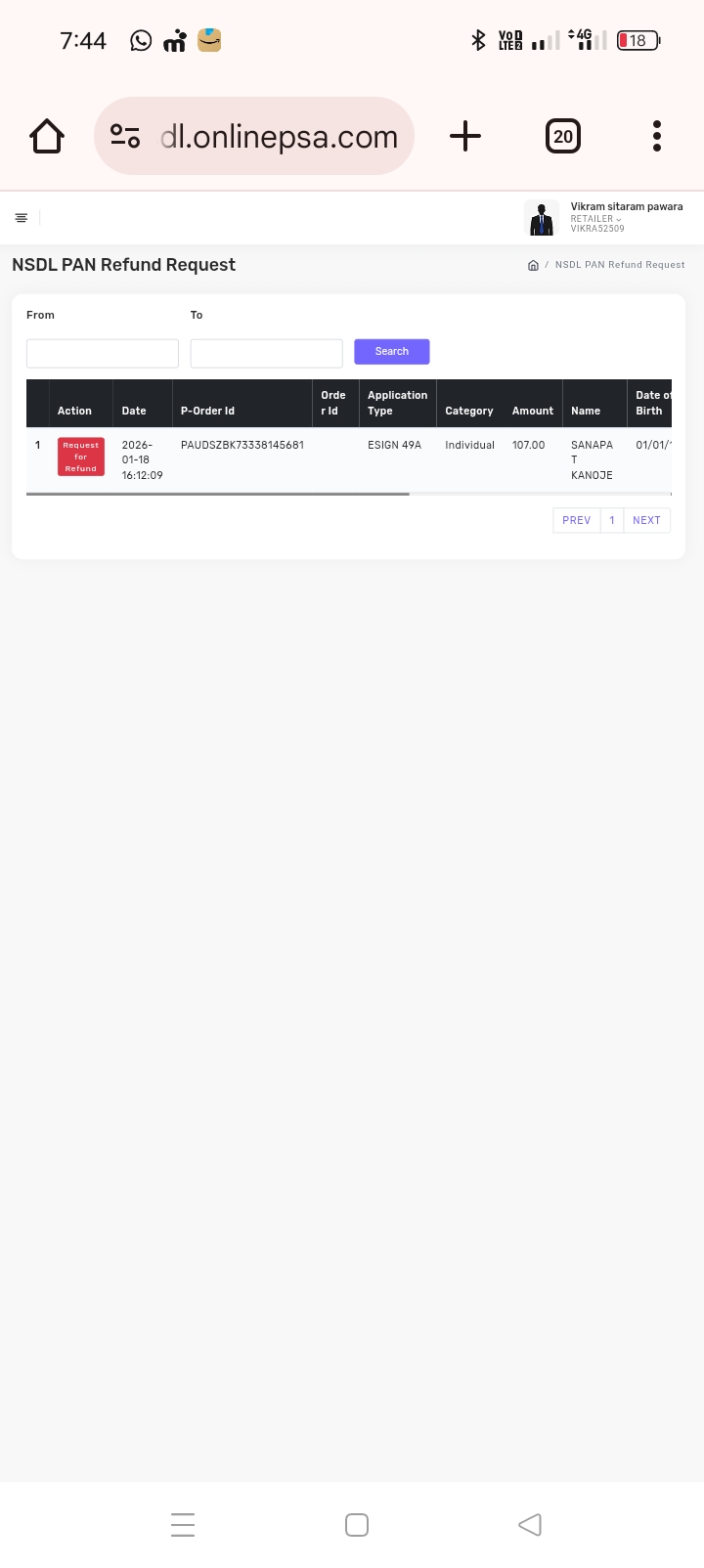The width and height of the screenshot is (704, 1568).
Task: Toggle the sidebar menu button
Action: (x=22, y=218)
